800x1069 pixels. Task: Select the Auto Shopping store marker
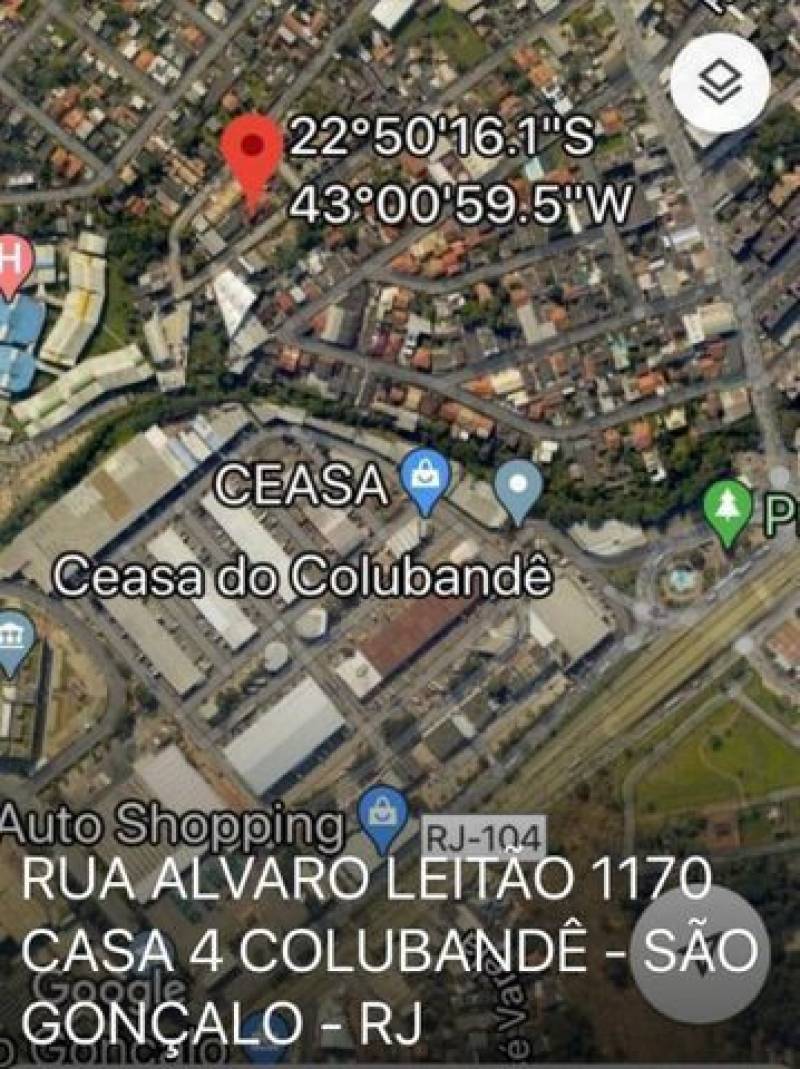tap(382, 815)
